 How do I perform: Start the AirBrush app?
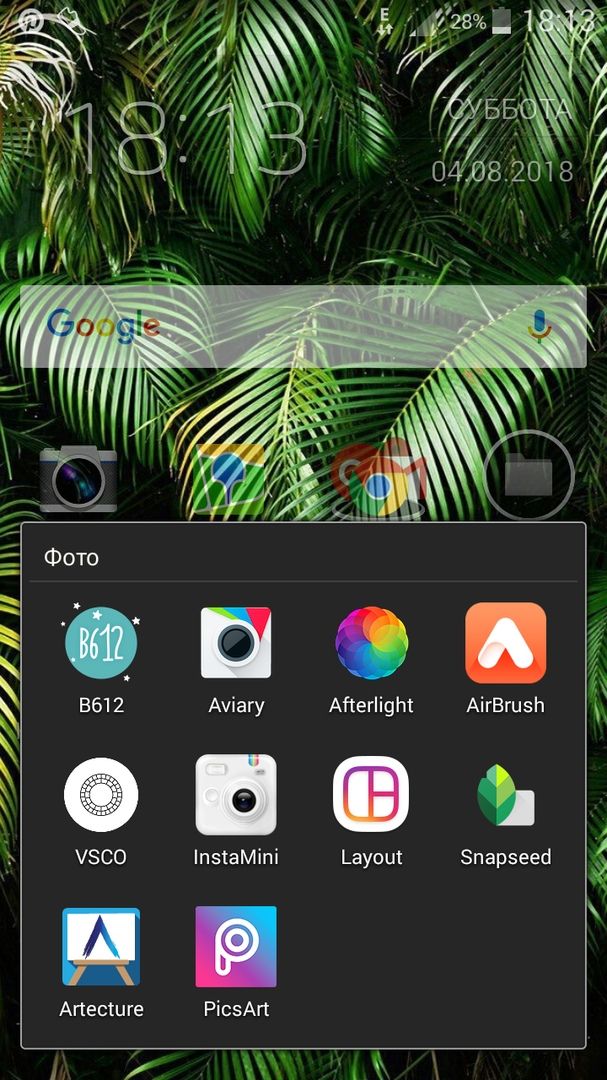click(x=505, y=643)
